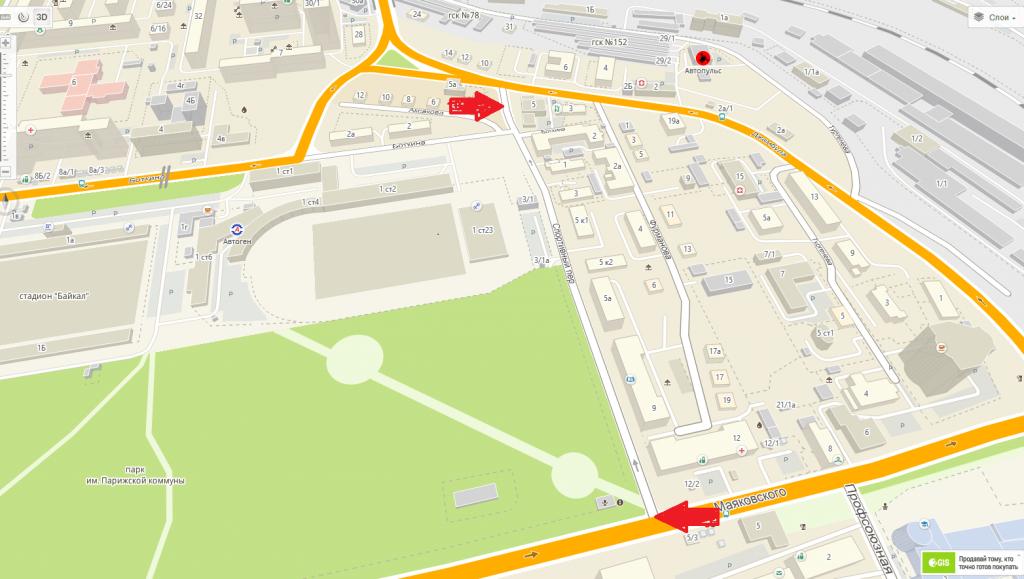The height and width of the screenshot is (579, 1024).
Task: Zoom in with the plus button
Action: [x=5, y=42]
